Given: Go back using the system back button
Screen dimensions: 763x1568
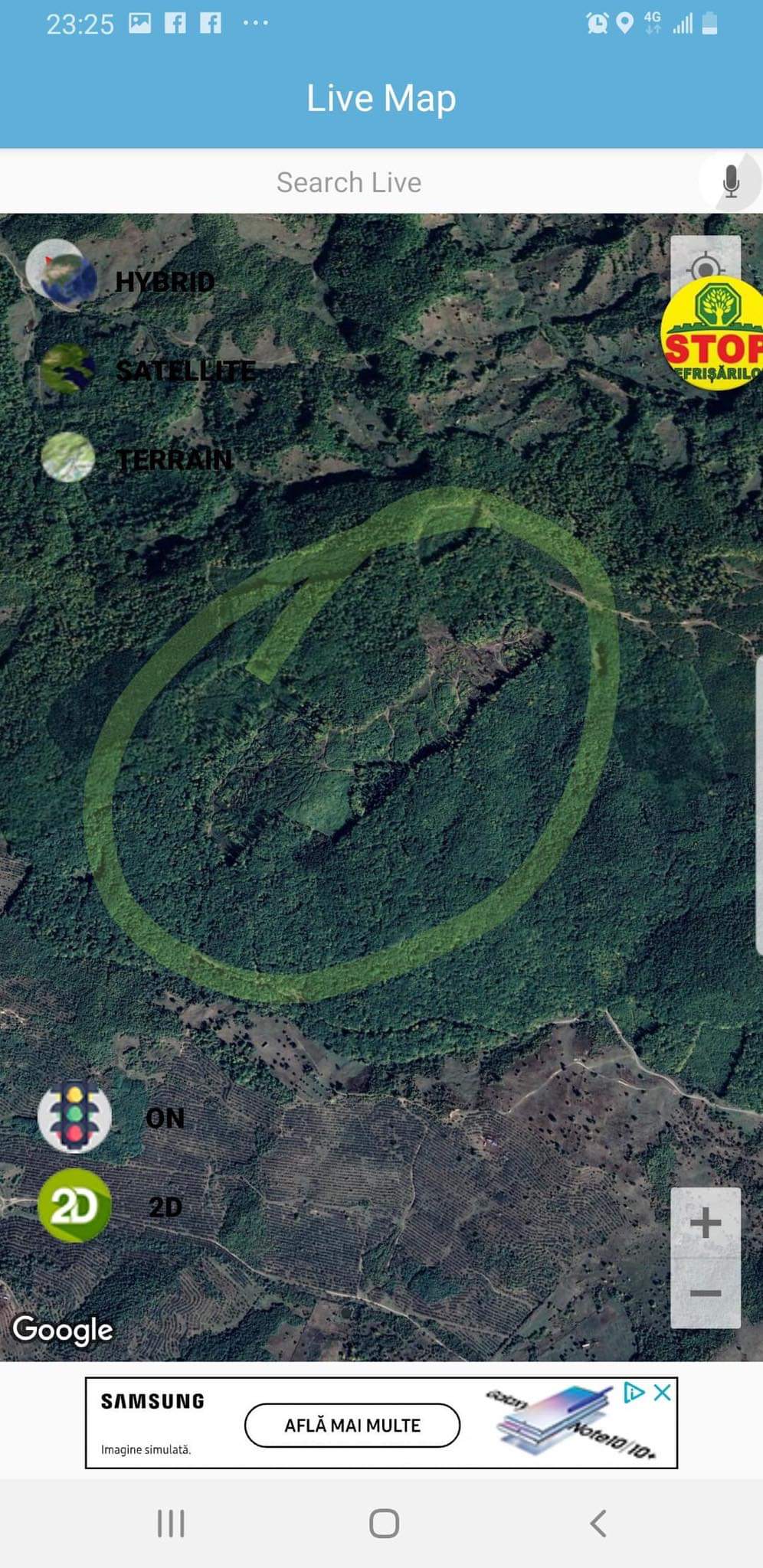Looking at the screenshot, I should pos(598,1524).
